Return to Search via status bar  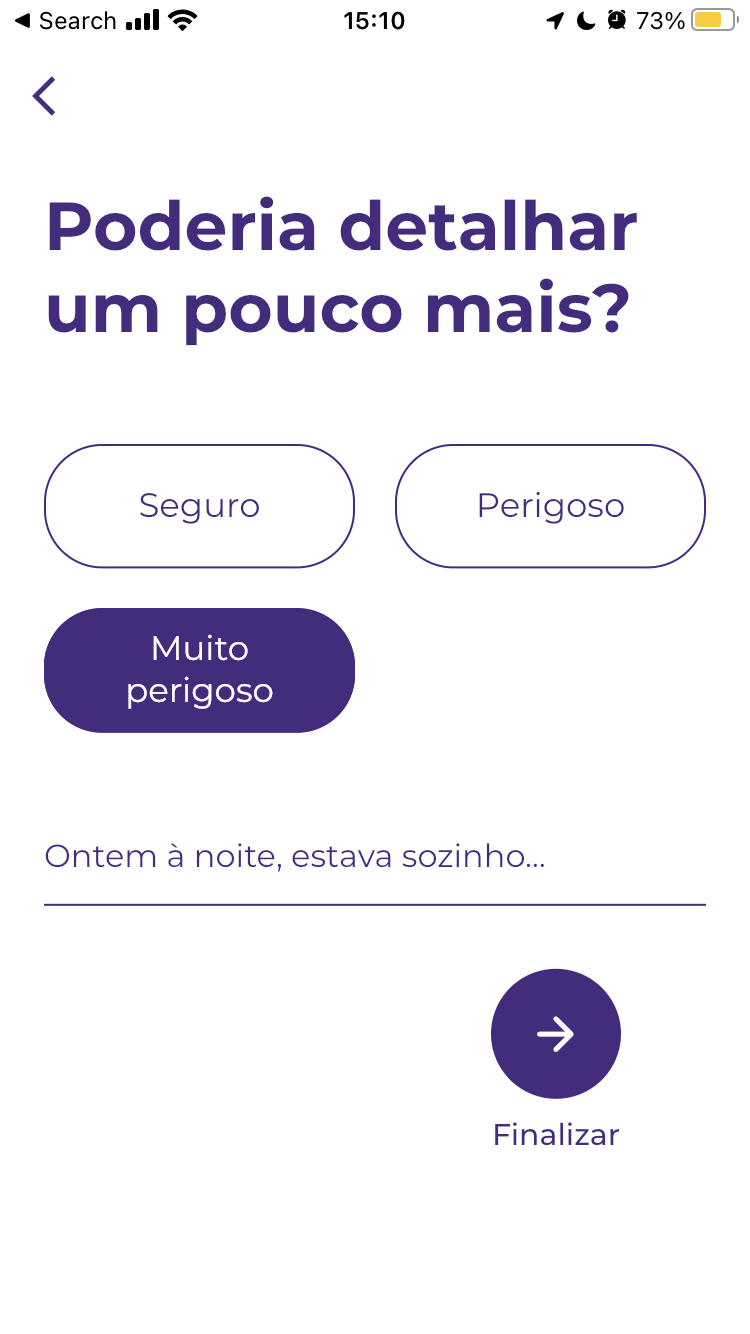65,21
